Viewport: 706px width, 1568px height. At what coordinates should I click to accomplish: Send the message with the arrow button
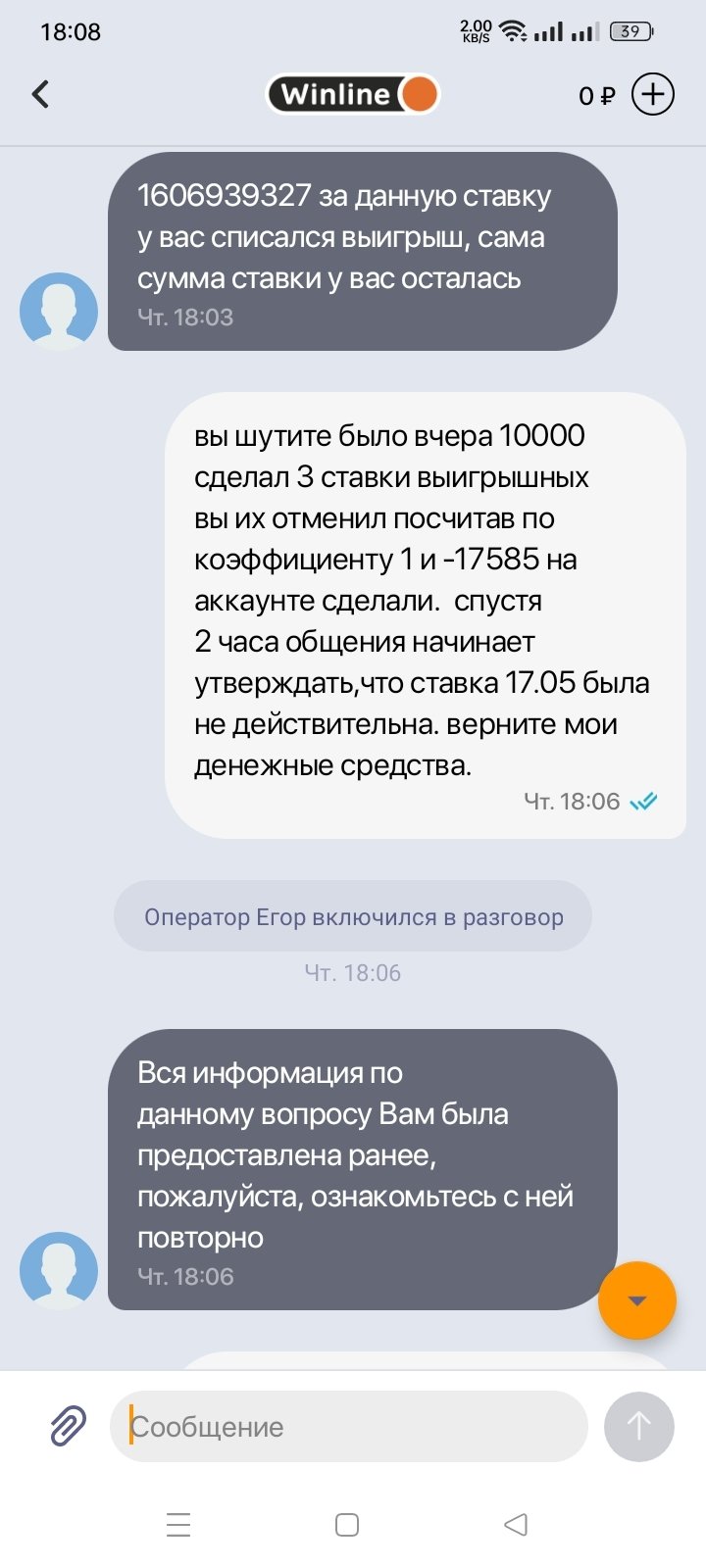pos(638,1426)
